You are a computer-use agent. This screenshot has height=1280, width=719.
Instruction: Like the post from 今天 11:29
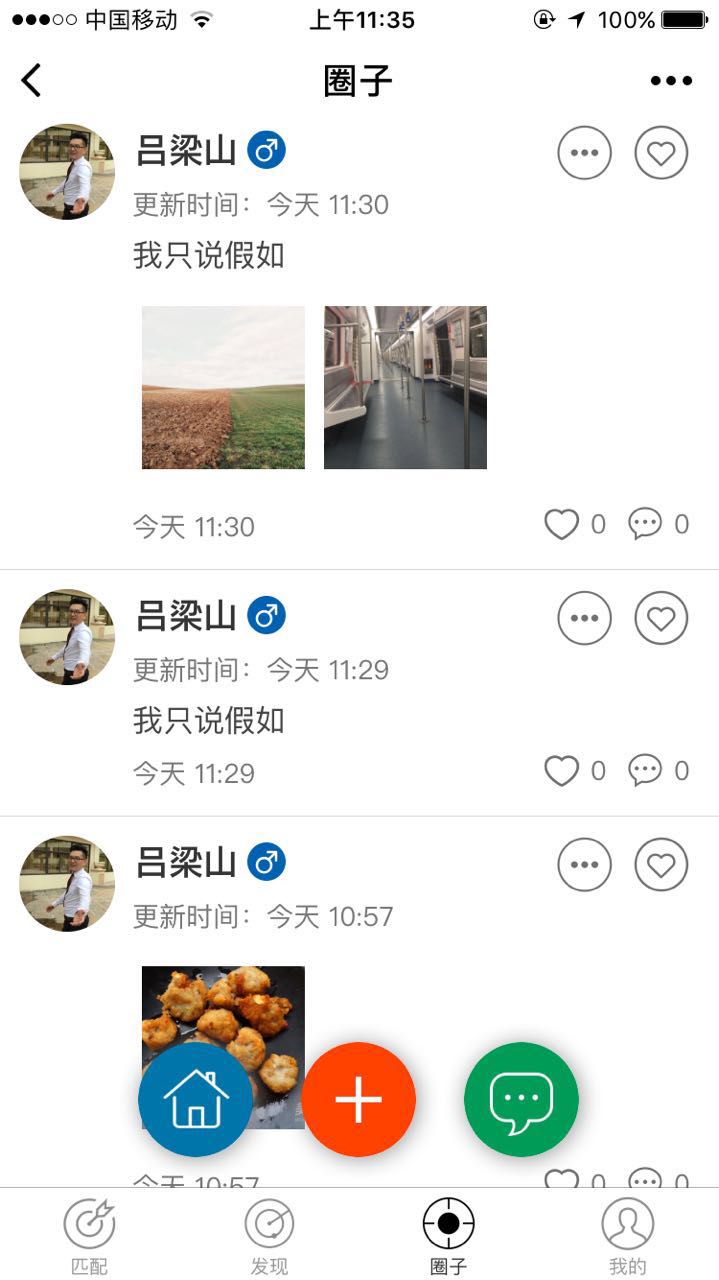pyautogui.click(x=562, y=771)
